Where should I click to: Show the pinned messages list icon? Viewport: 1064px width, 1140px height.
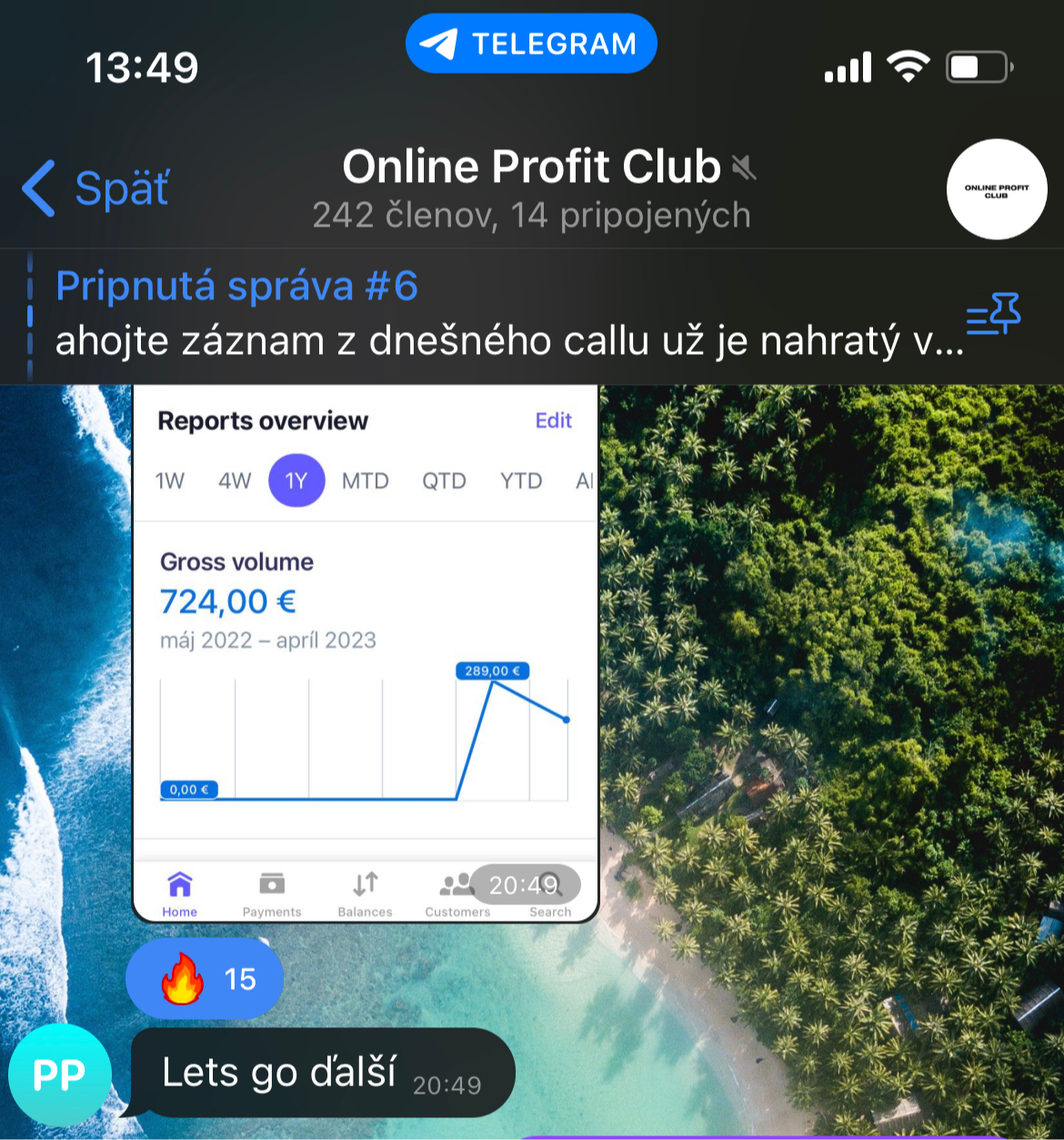click(993, 315)
